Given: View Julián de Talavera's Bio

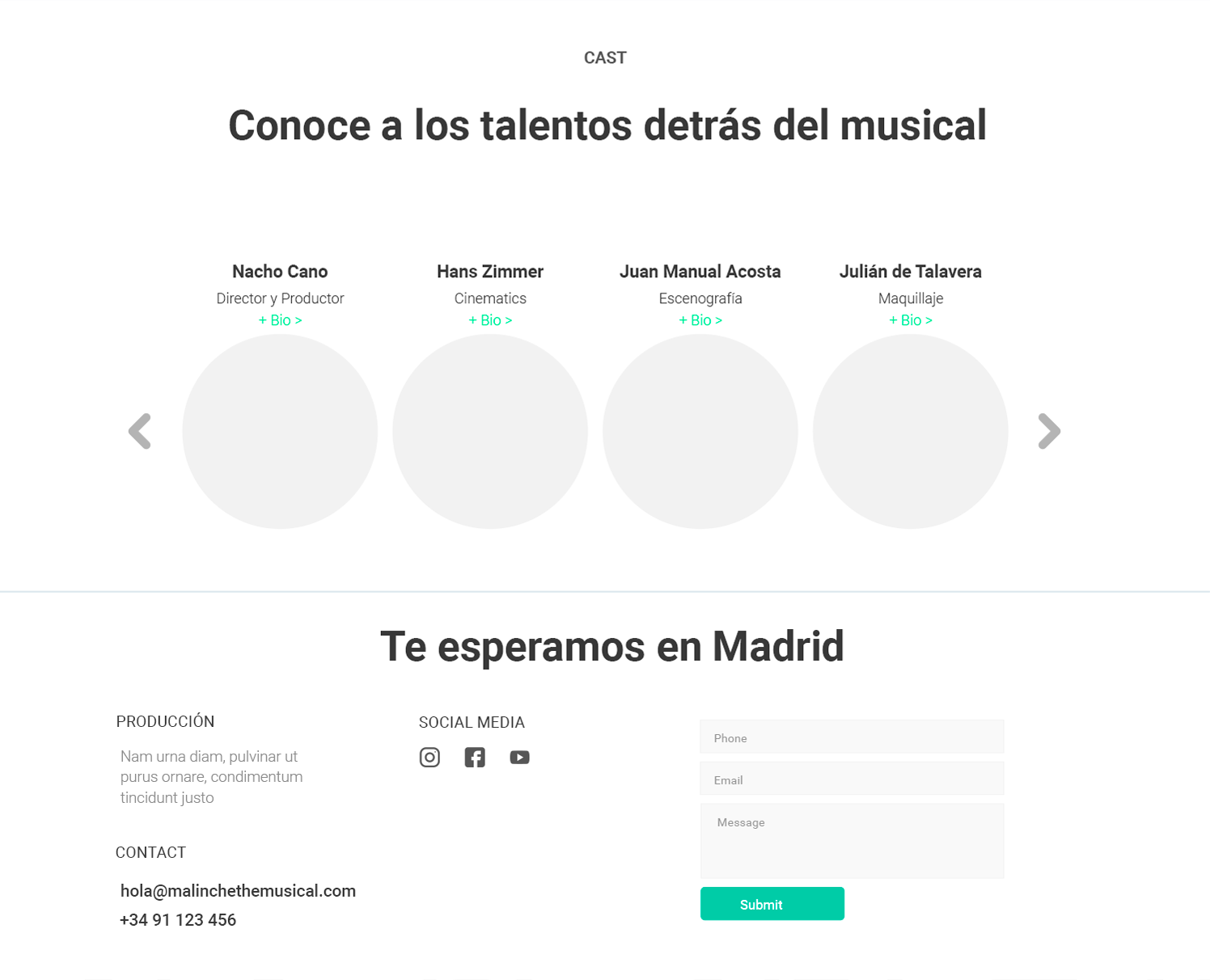Looking at the screenshot, I should tap(911, 320).
